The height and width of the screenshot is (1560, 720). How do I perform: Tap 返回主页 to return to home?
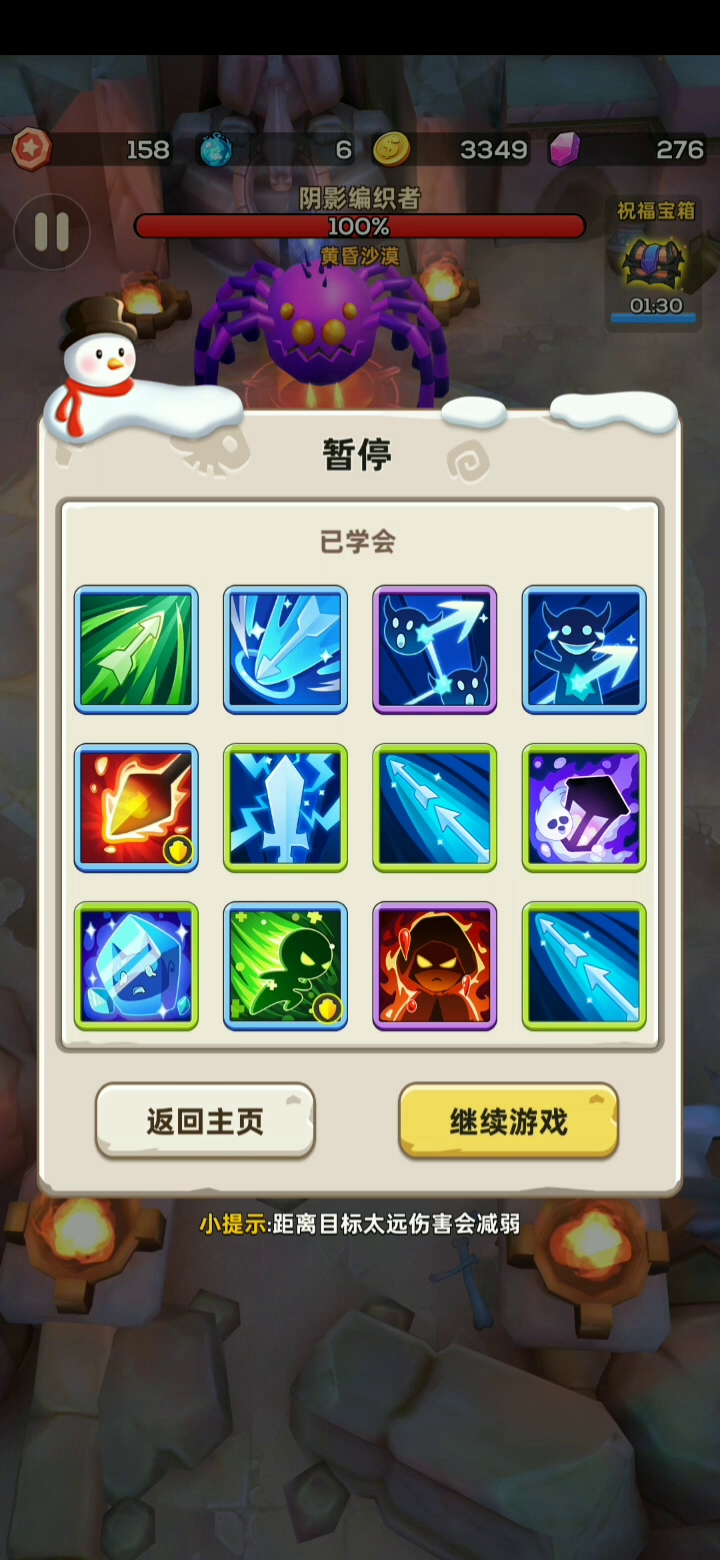(x=205, y=1121)
